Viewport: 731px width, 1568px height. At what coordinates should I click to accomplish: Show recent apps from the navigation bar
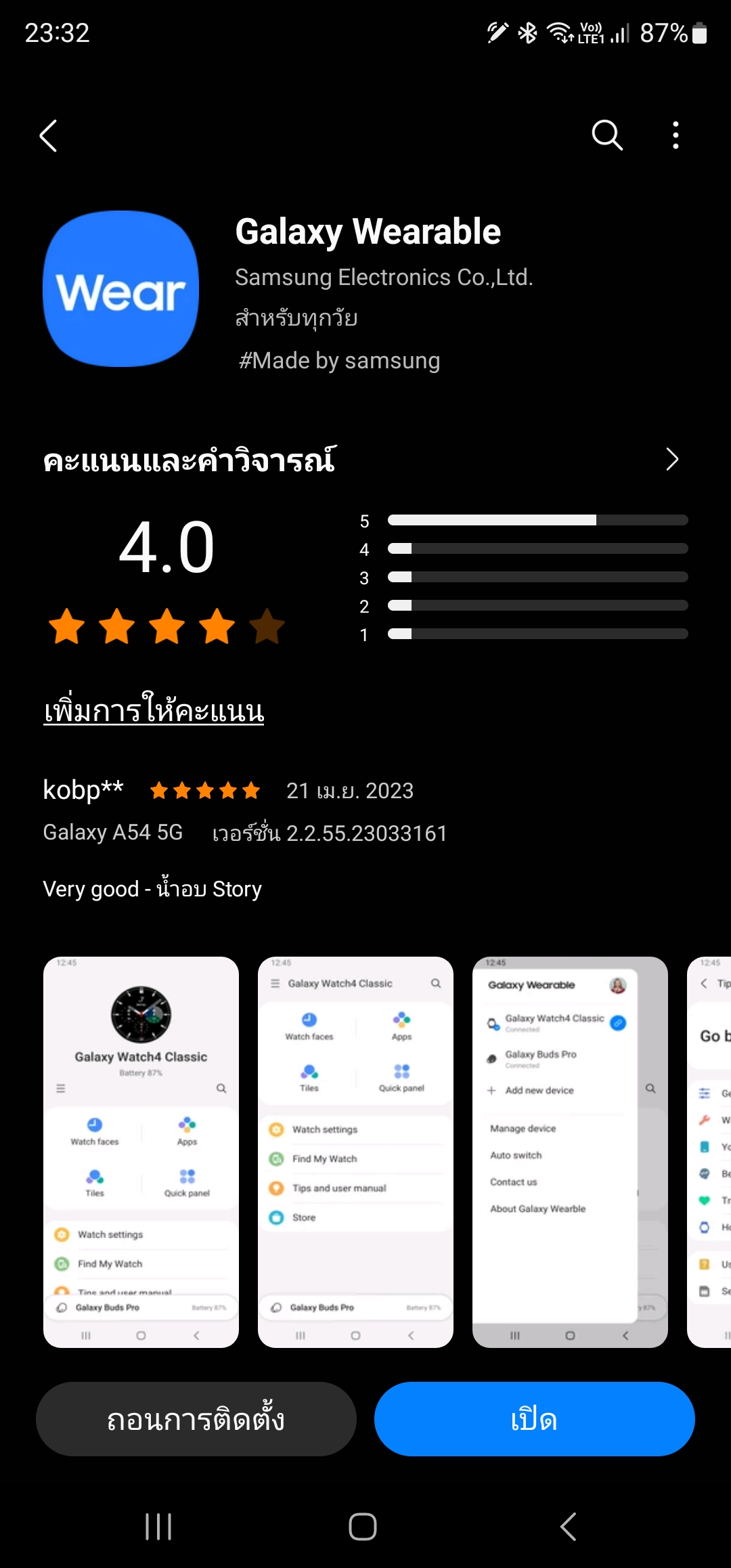(x=158, y=1527)
